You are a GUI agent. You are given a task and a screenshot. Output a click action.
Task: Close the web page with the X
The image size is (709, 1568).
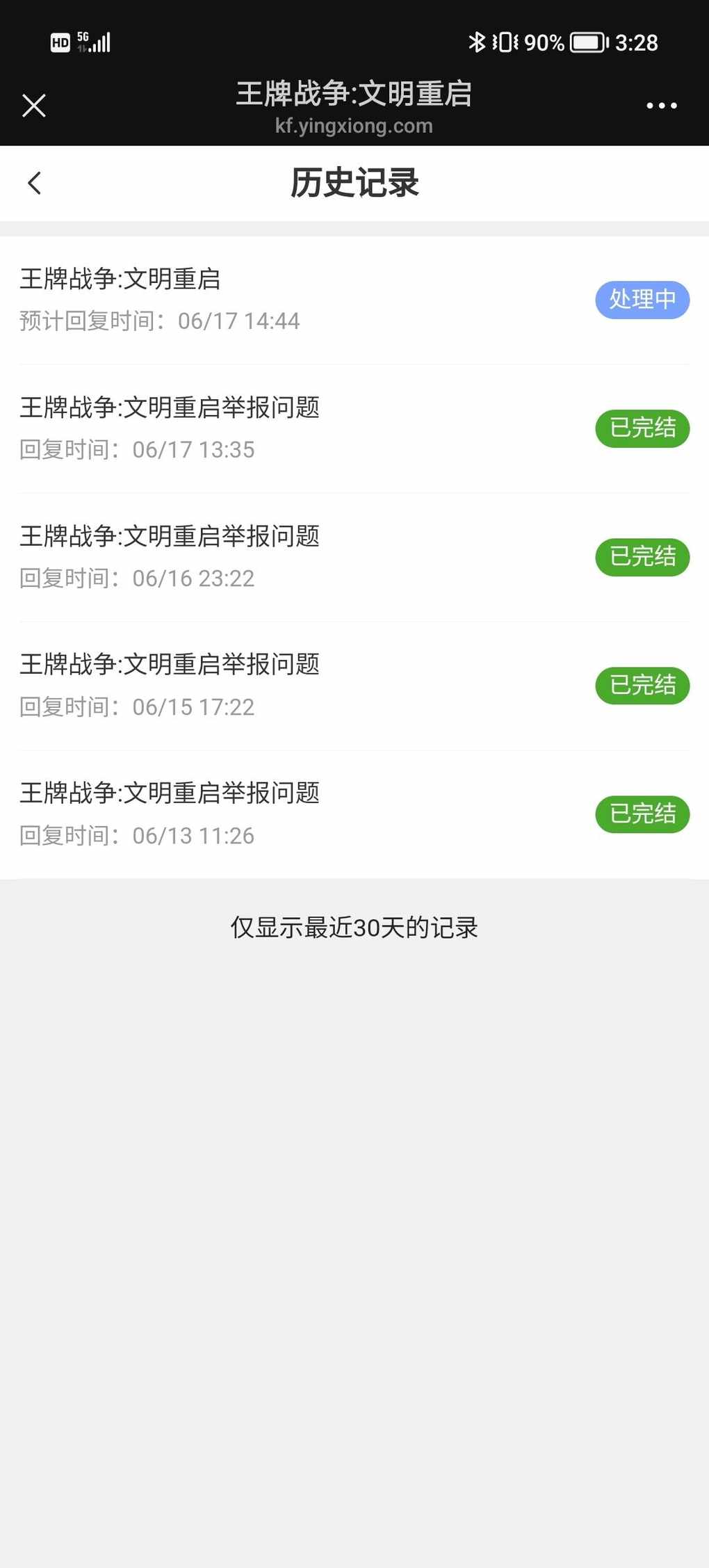(34, 106)
